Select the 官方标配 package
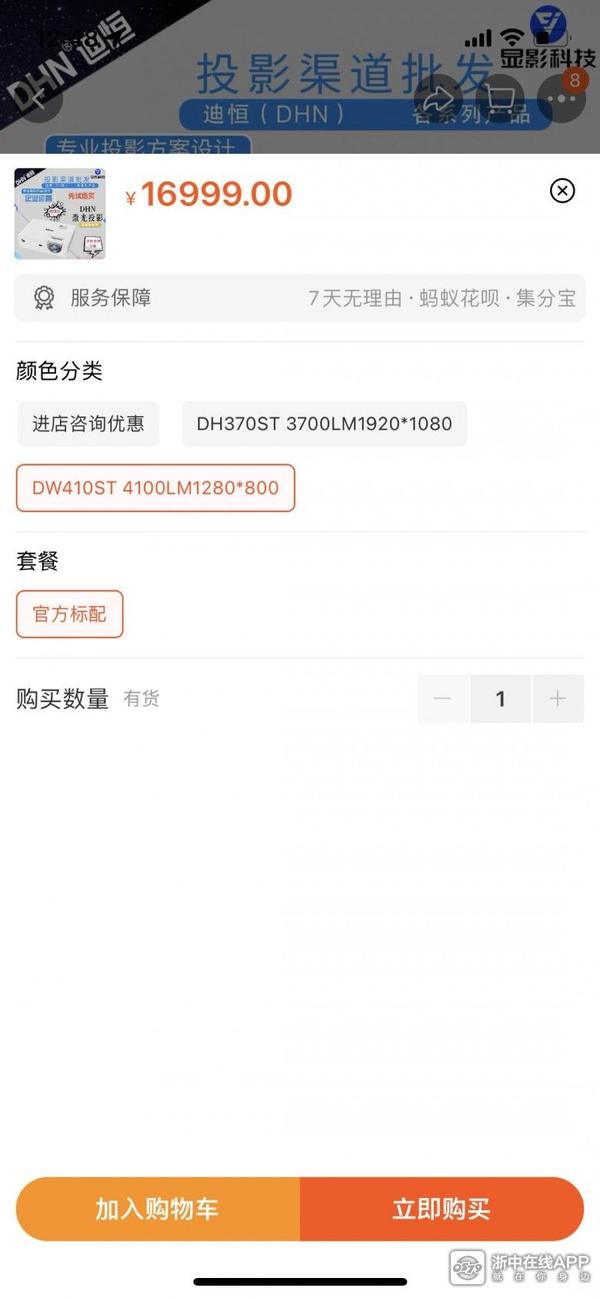 pyautogui.click(x=69, y=614)
